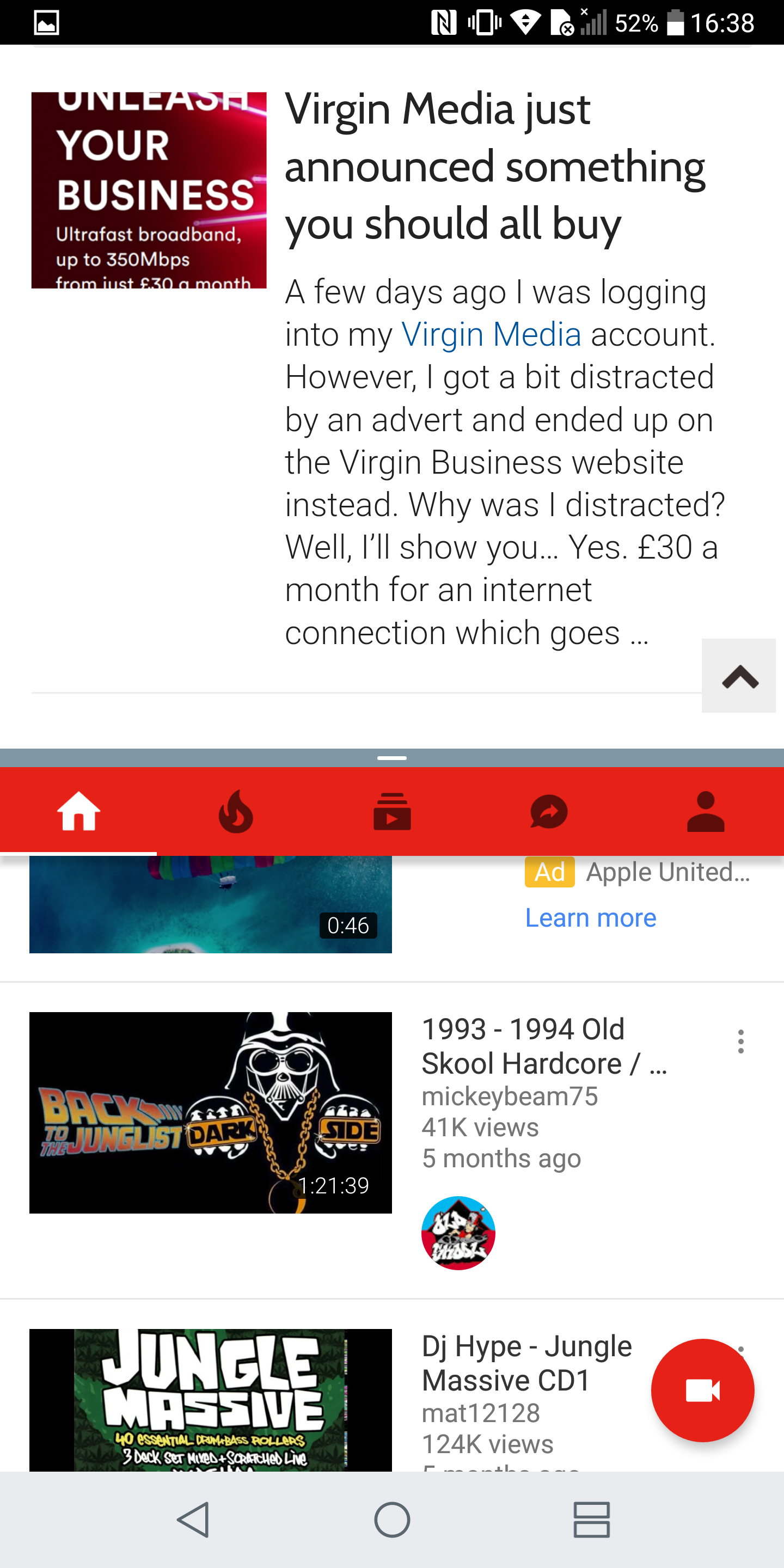Tap the split-screen divider handle

coord(392,758)
